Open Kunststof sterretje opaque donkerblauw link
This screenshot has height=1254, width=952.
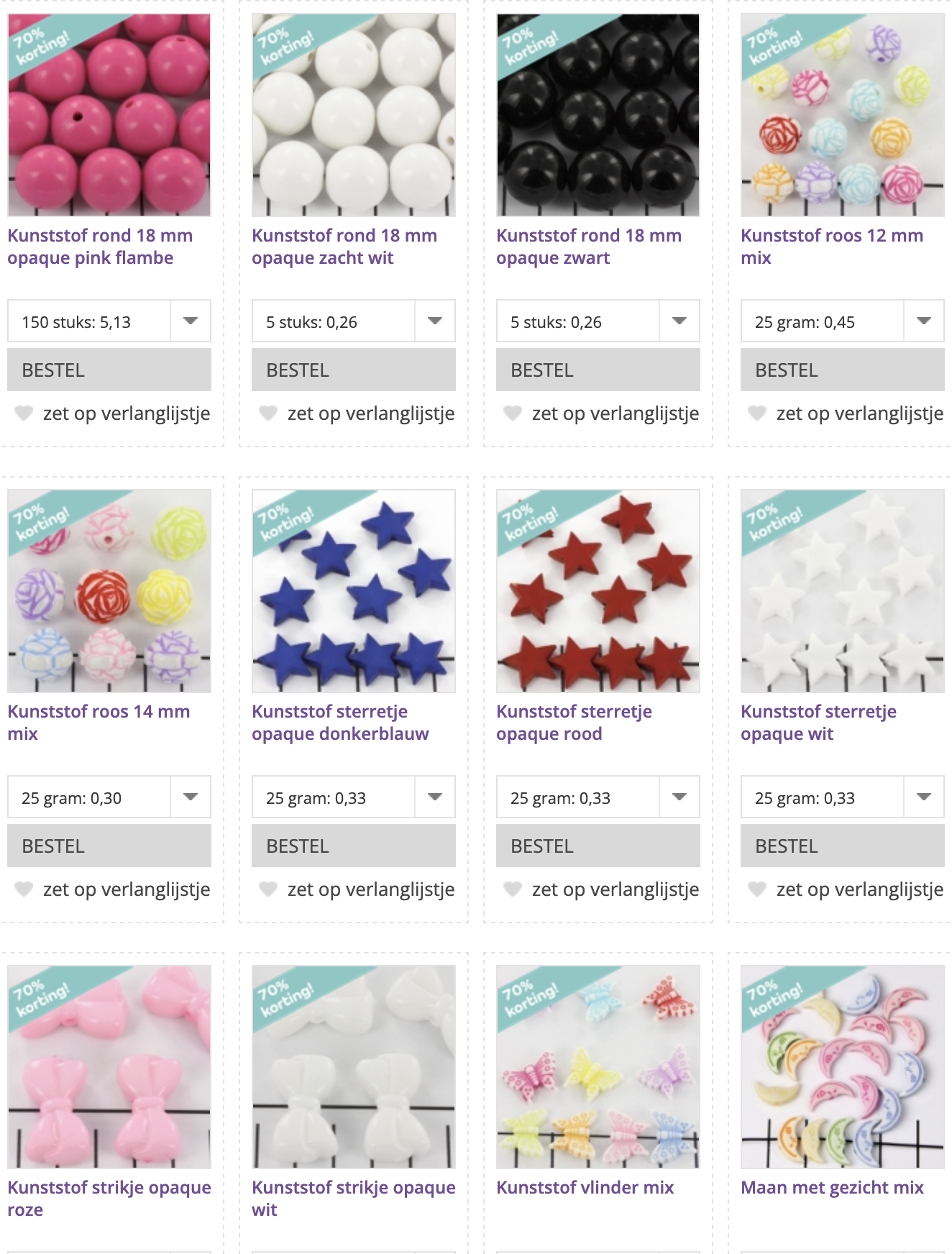pos(339,722)
